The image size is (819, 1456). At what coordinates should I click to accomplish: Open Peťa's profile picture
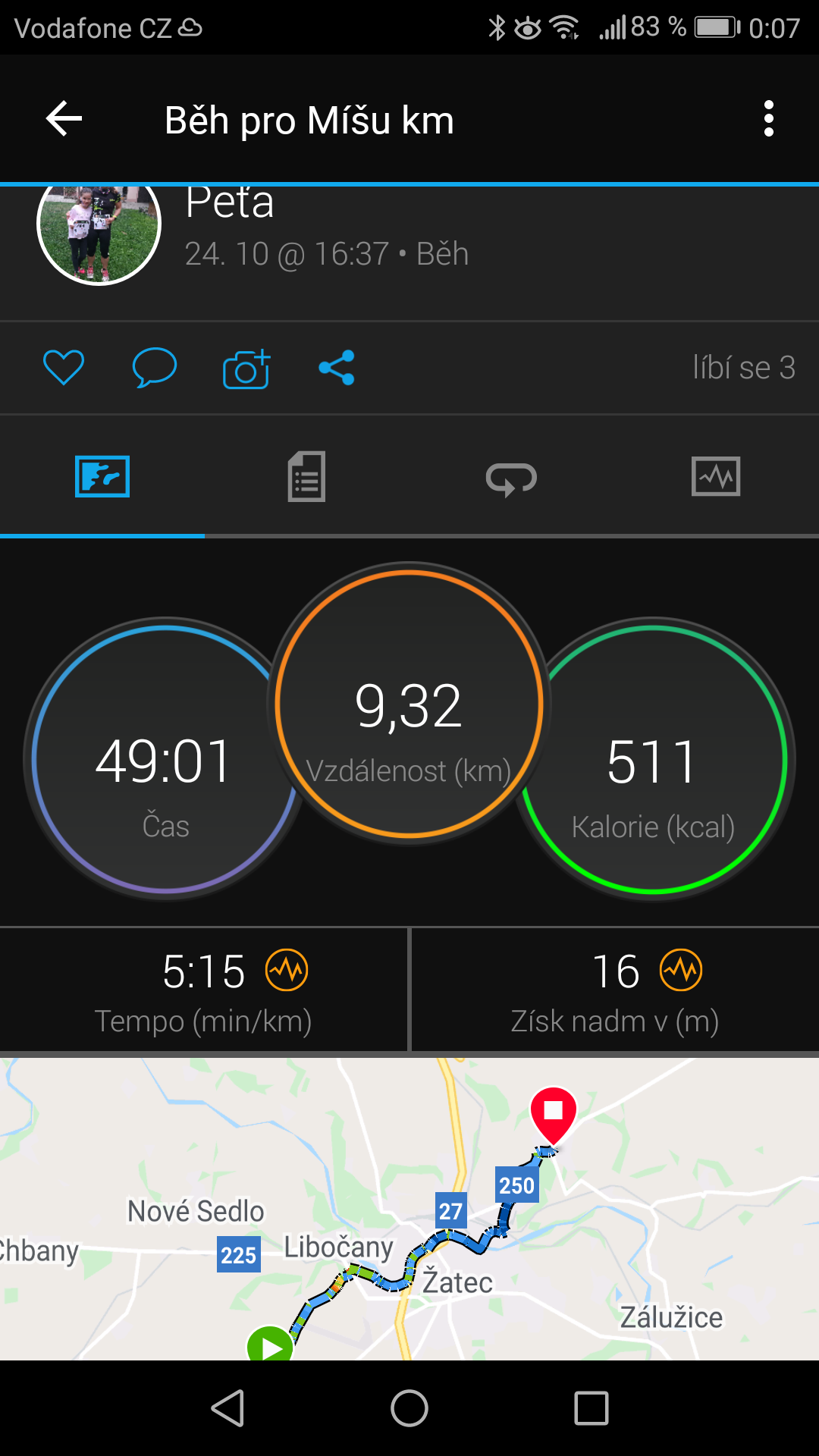[99, 224]
